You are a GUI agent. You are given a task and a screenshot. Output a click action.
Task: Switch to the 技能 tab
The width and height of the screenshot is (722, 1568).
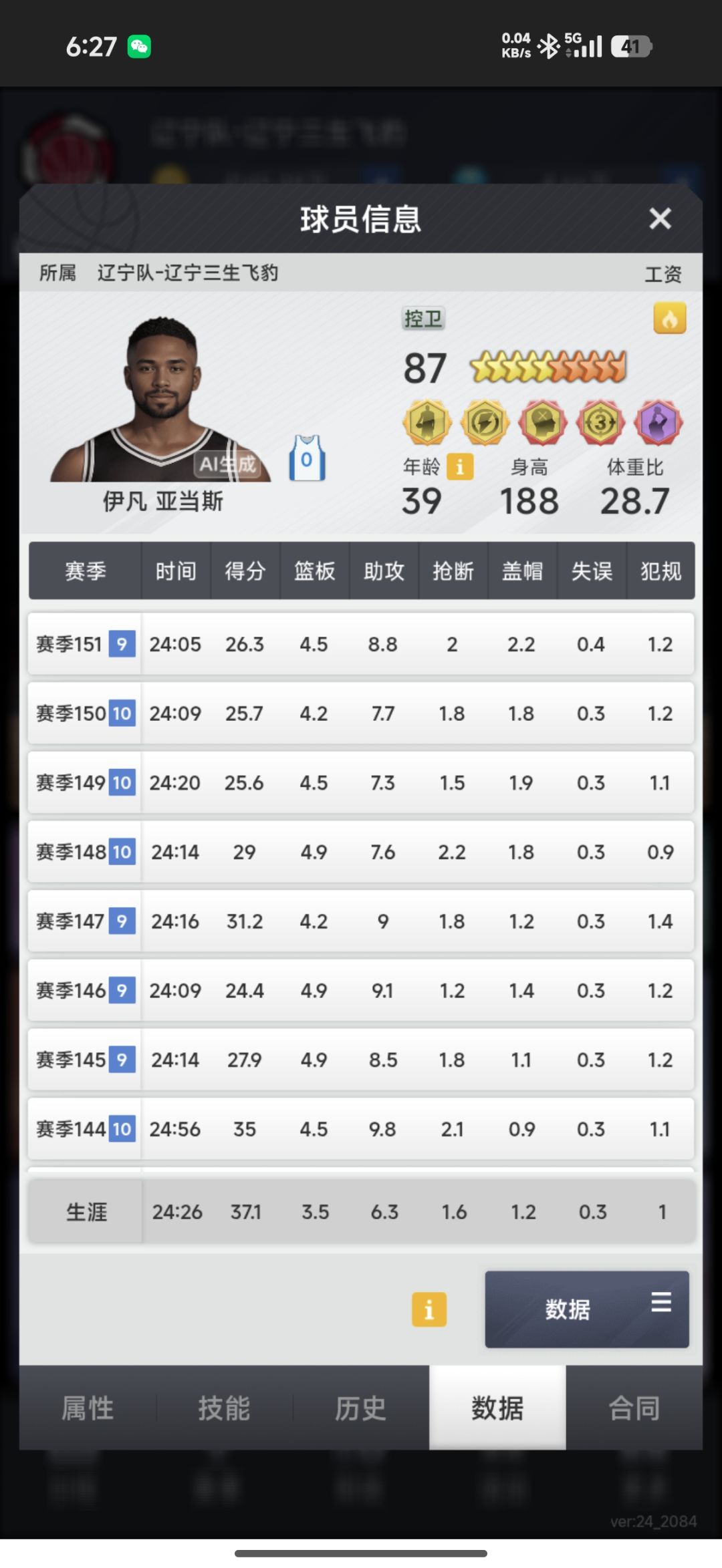coord(224,1408)
